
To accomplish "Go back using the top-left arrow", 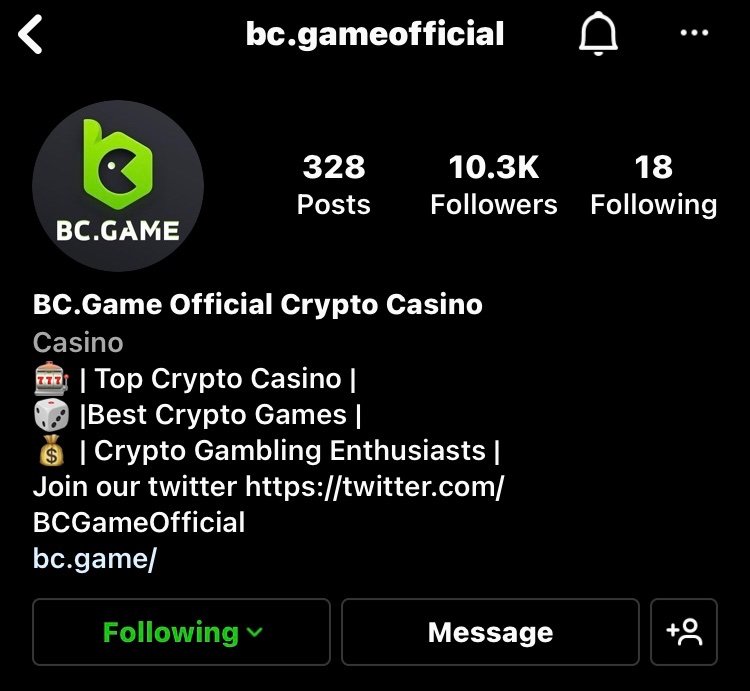I will pyautogui.click(x=32, y=35).
